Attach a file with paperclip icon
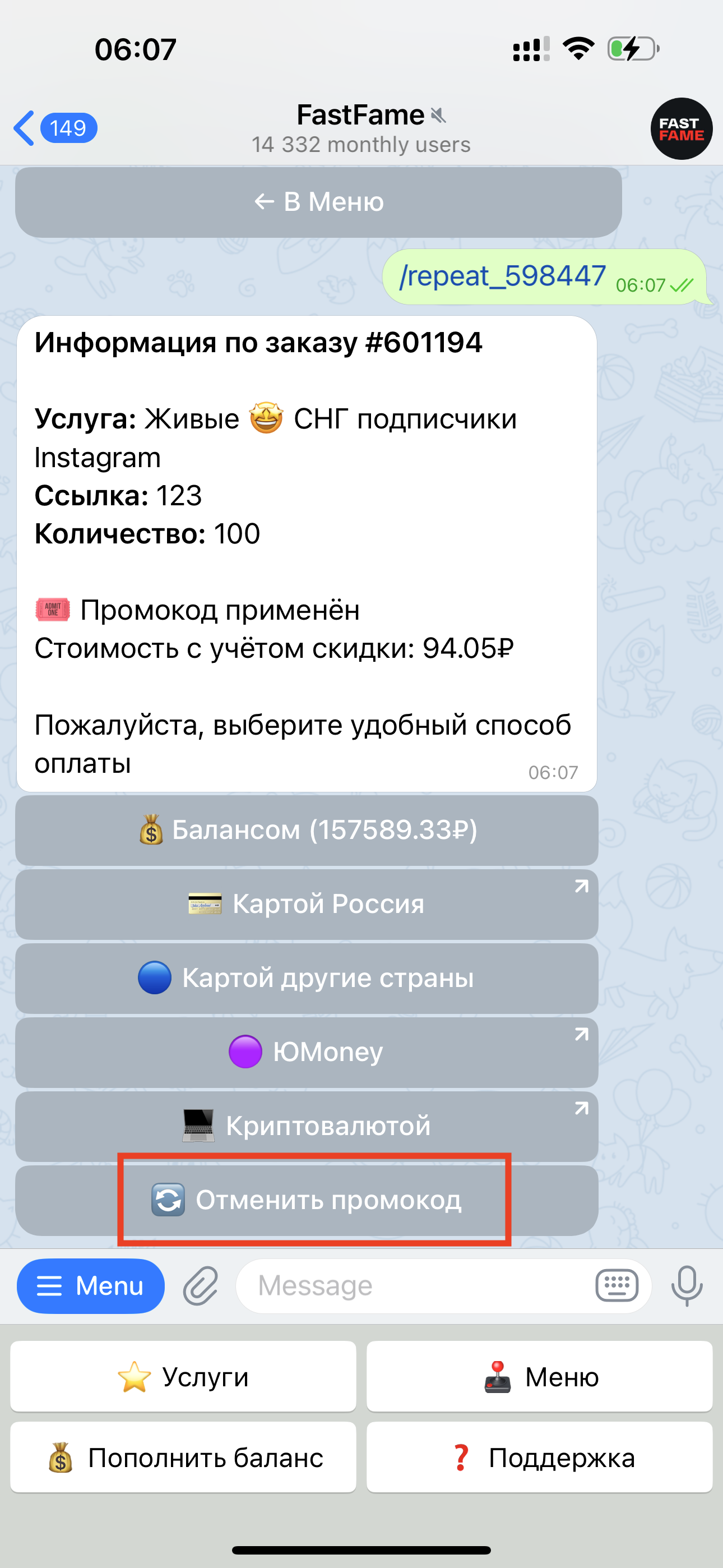Image resolution: width=723 pixels, height=1568 pixels. tap(201, 1285)
